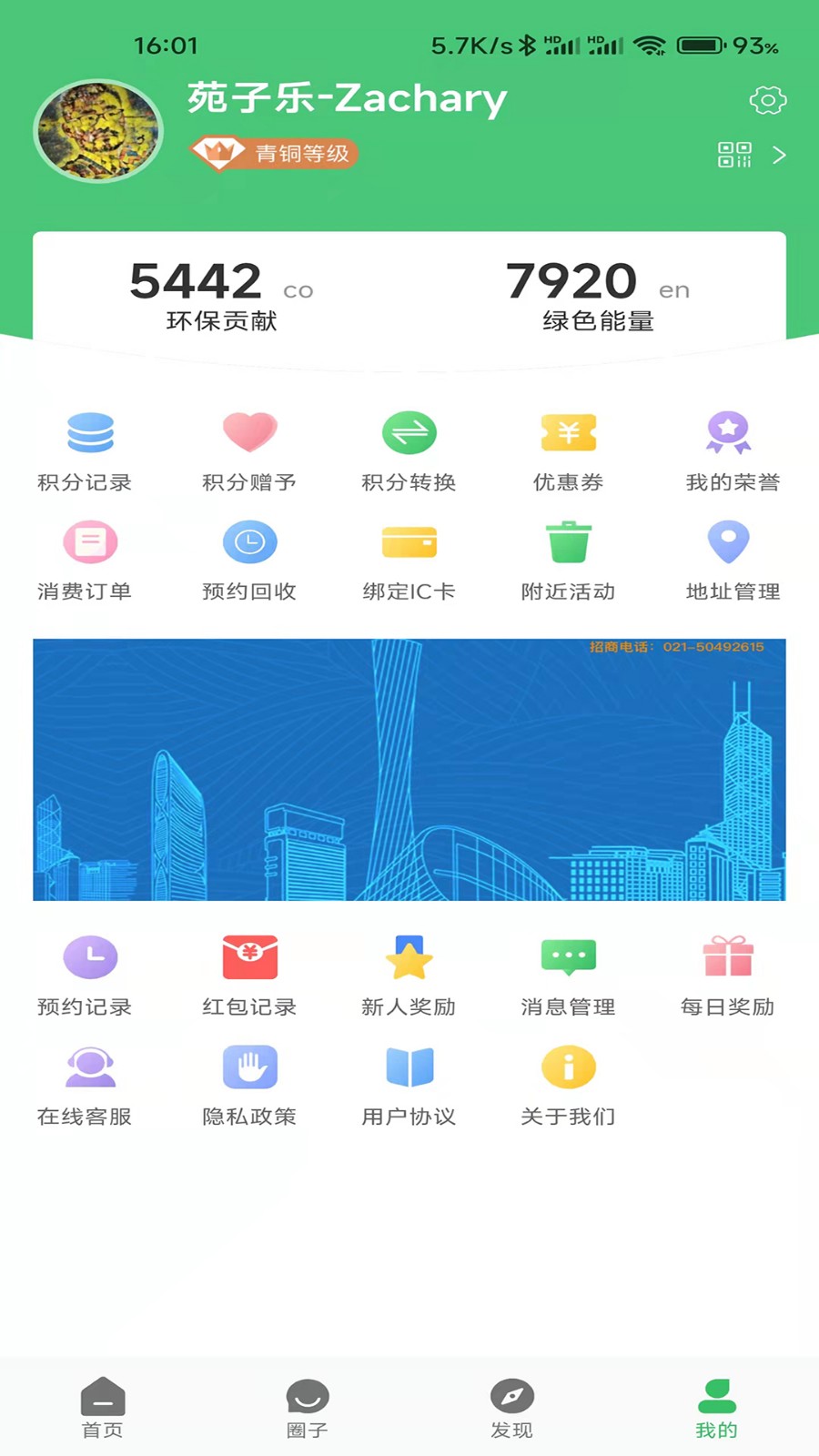The height and width of the screenshot is (1456, 819).
Task: Open the settings gear icon
Action: point(767,100)
